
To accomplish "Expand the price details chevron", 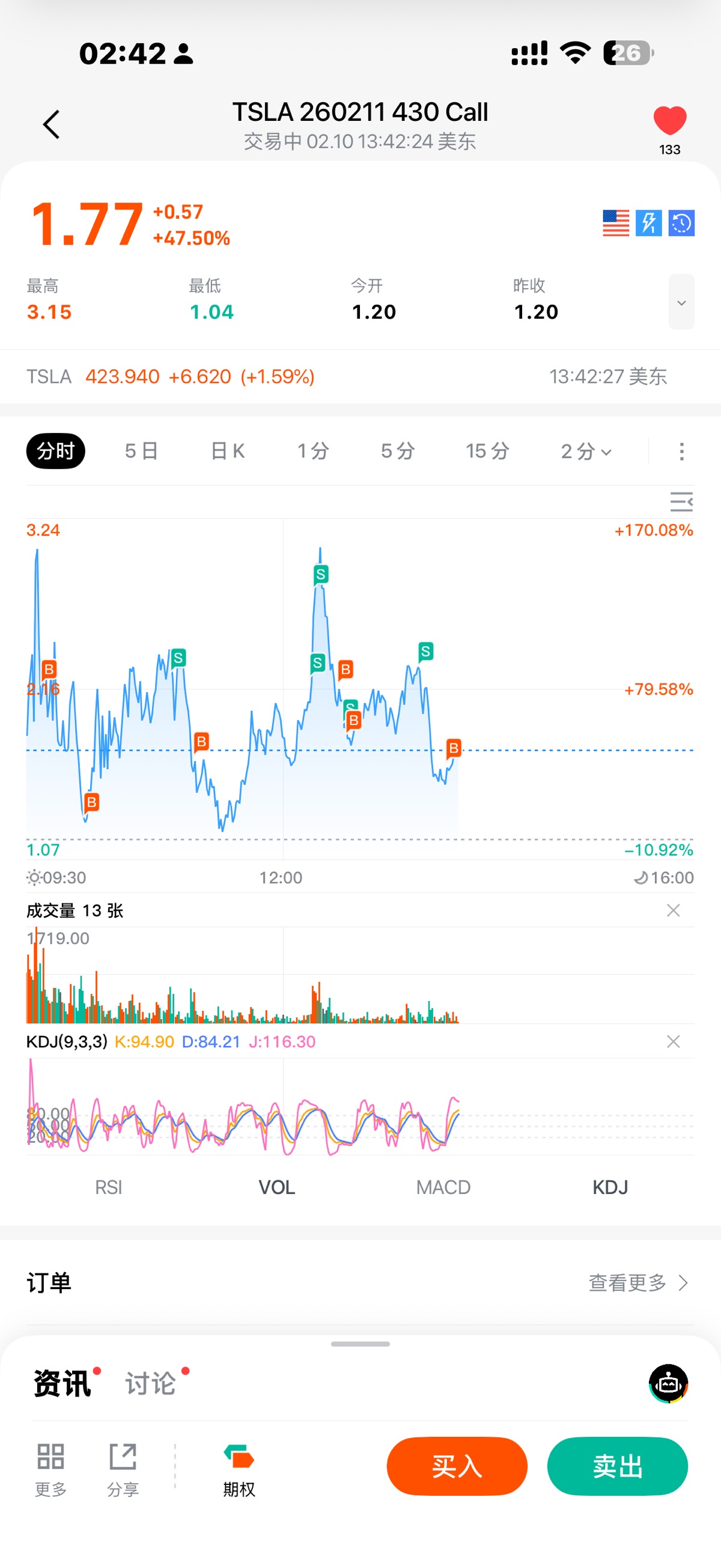I will pyautogui.click(x=681, y=302).
